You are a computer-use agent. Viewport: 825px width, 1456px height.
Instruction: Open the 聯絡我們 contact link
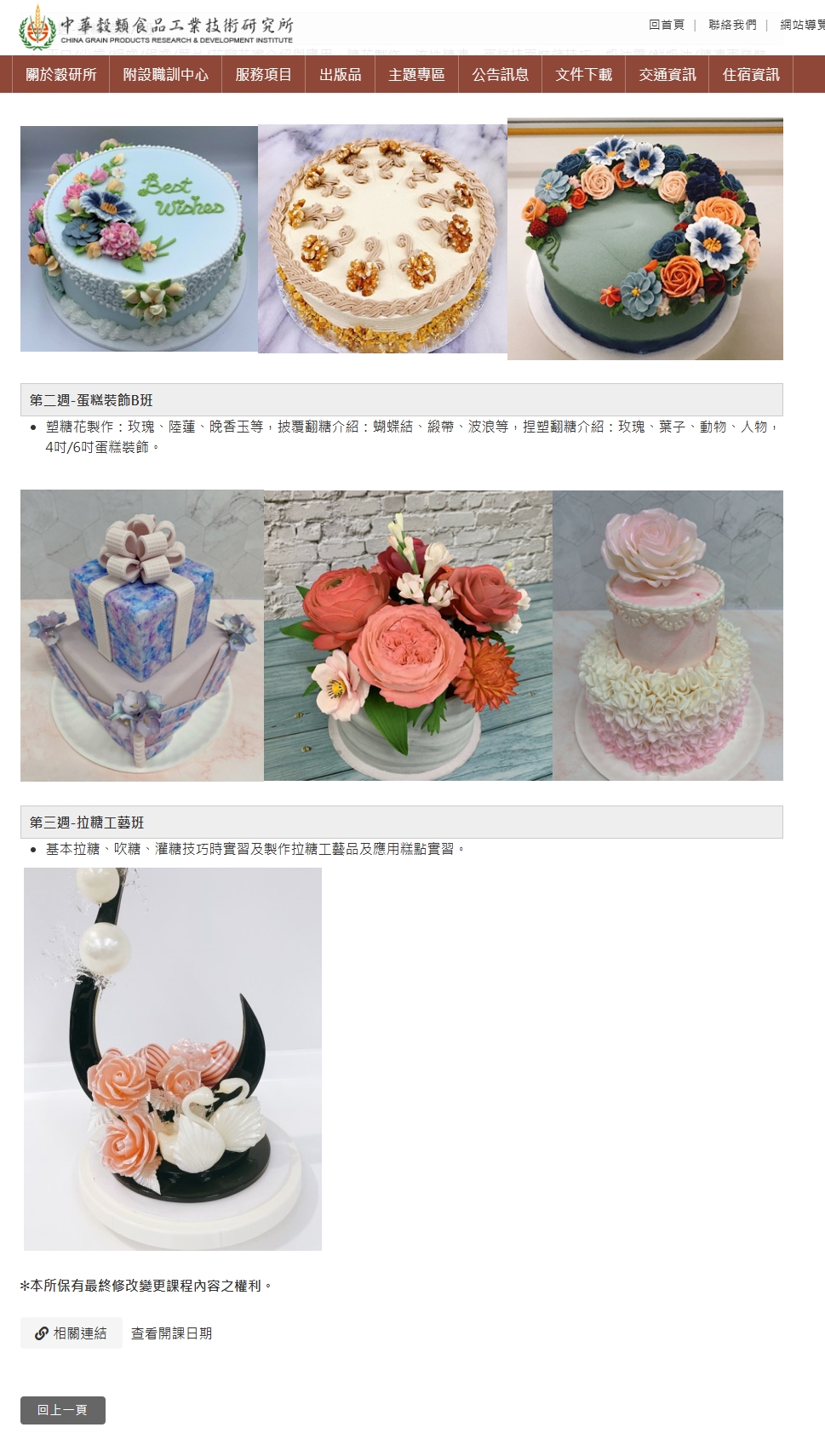[732, 25]
